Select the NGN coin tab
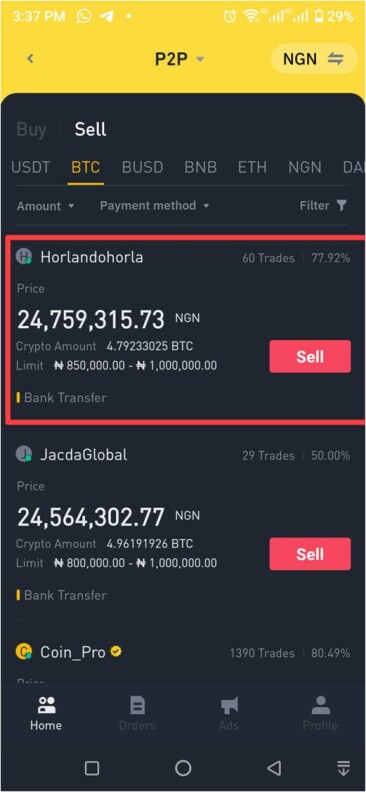366x792 pixels. (304, 167)
